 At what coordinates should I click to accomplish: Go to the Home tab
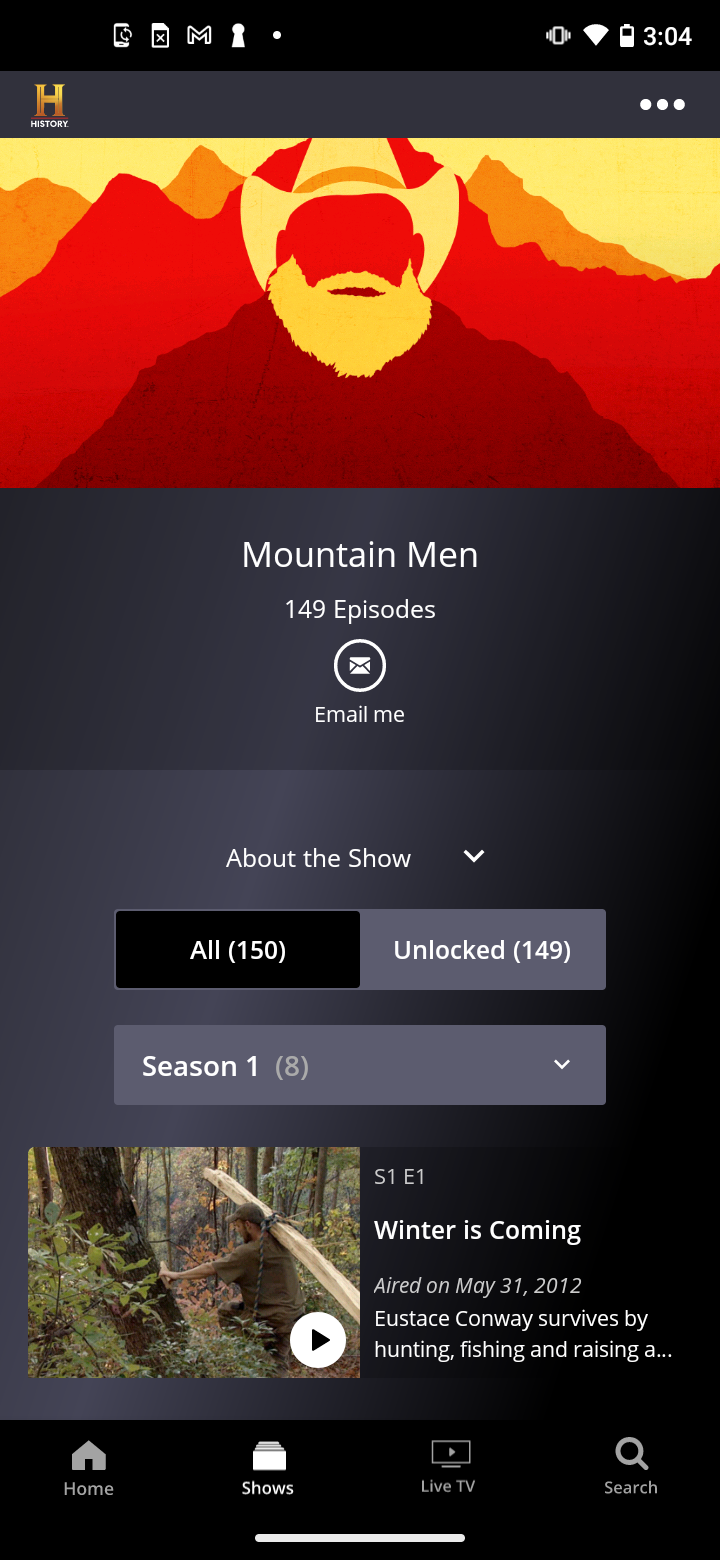pyautogui.click(x=89, y=1468)
